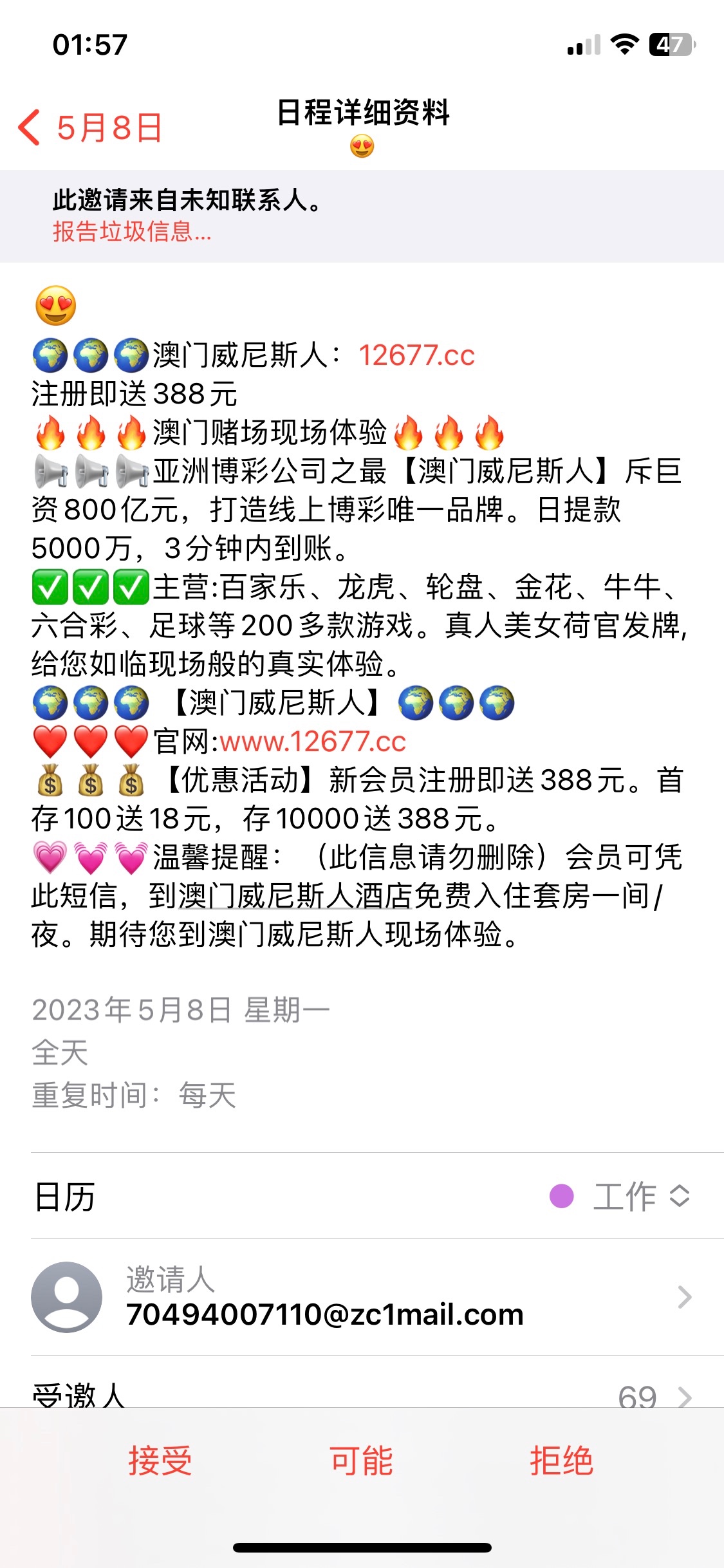Accept the invitation with 接受
Viewport: 724px width, 1568px height.
pyautogui.click(x=160, y=1461)
